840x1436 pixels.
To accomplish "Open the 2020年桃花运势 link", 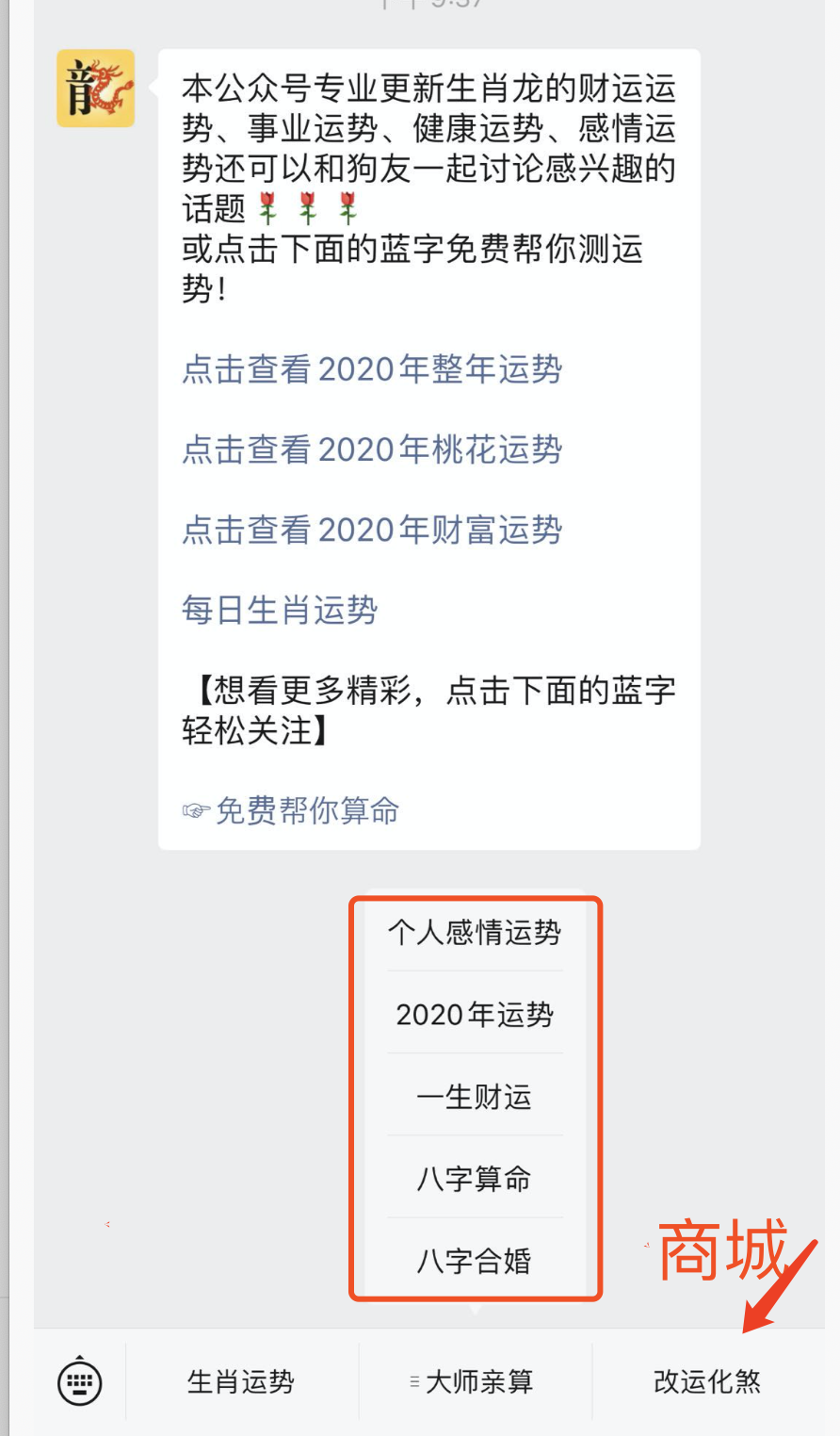I will 372,449.
